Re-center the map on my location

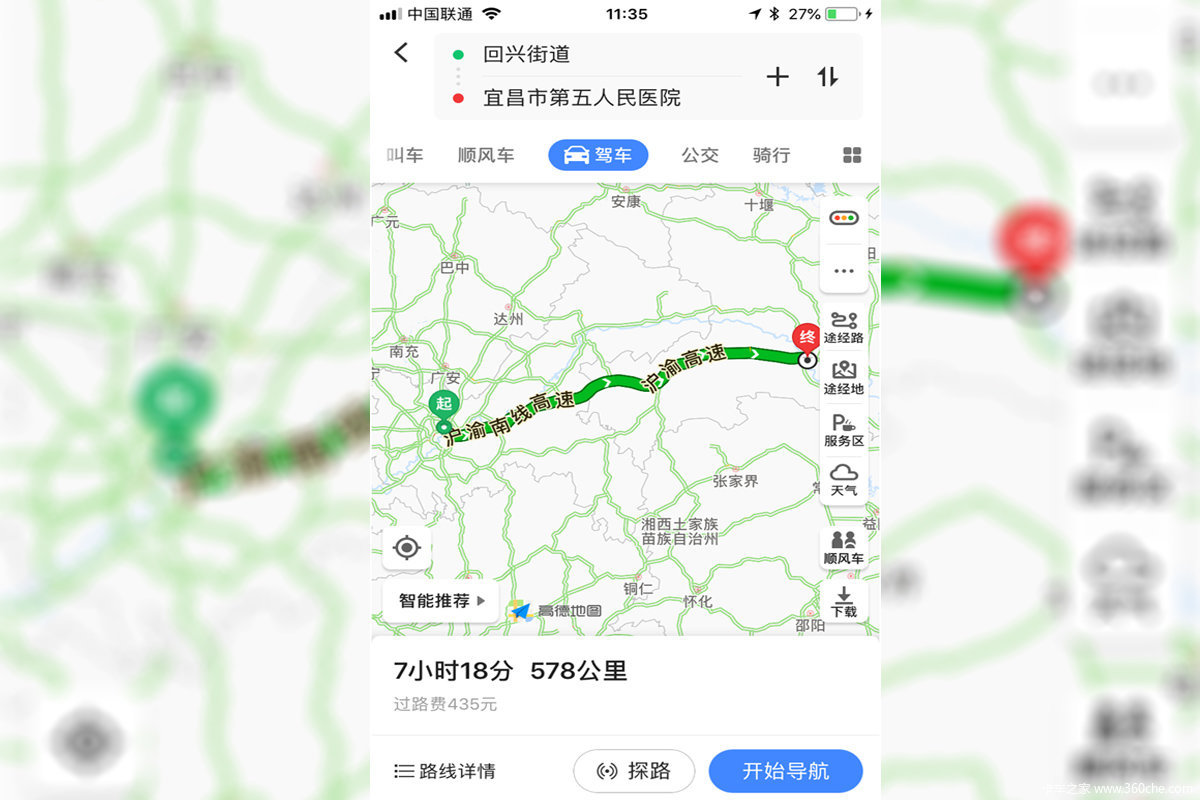click(407, 548)
